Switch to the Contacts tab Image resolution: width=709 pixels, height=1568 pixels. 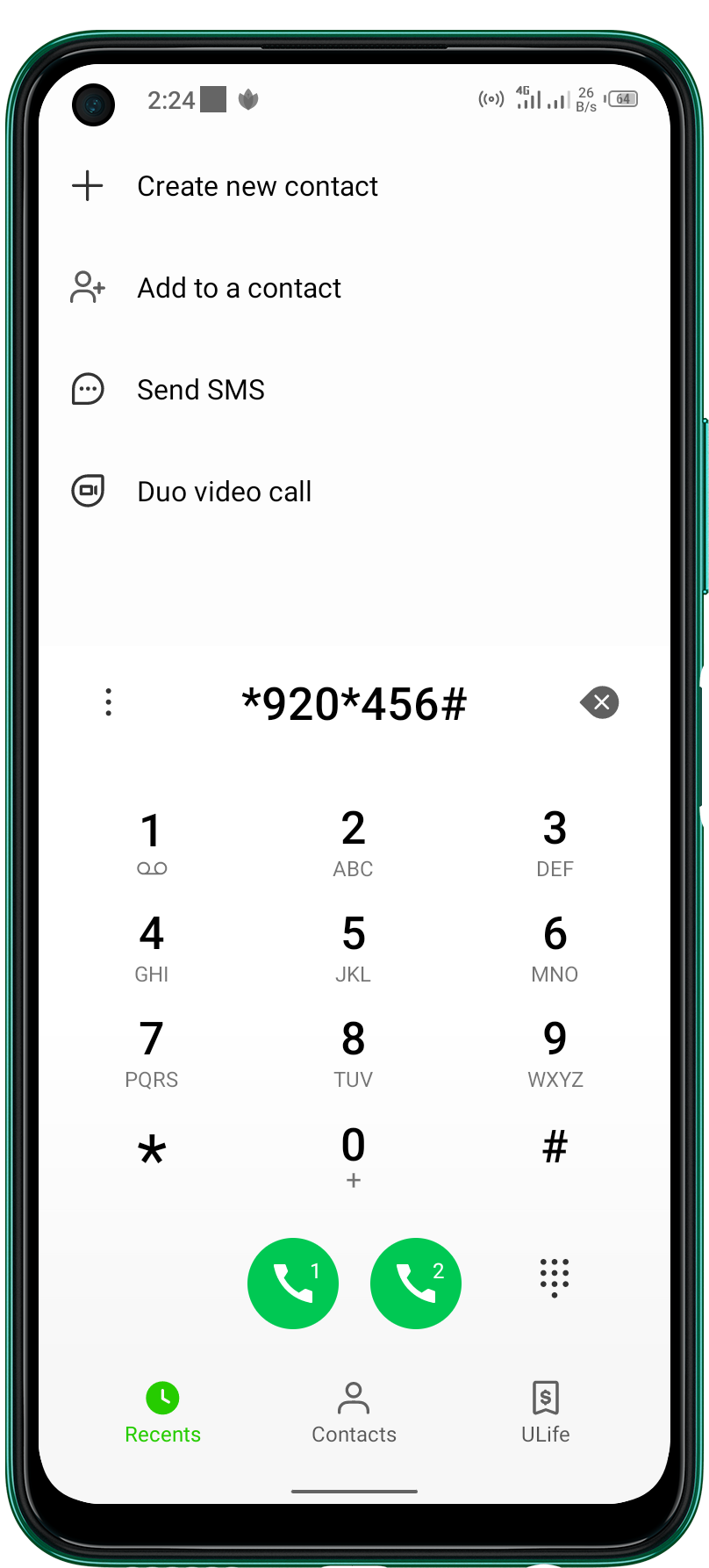[x=354, y=1412]
